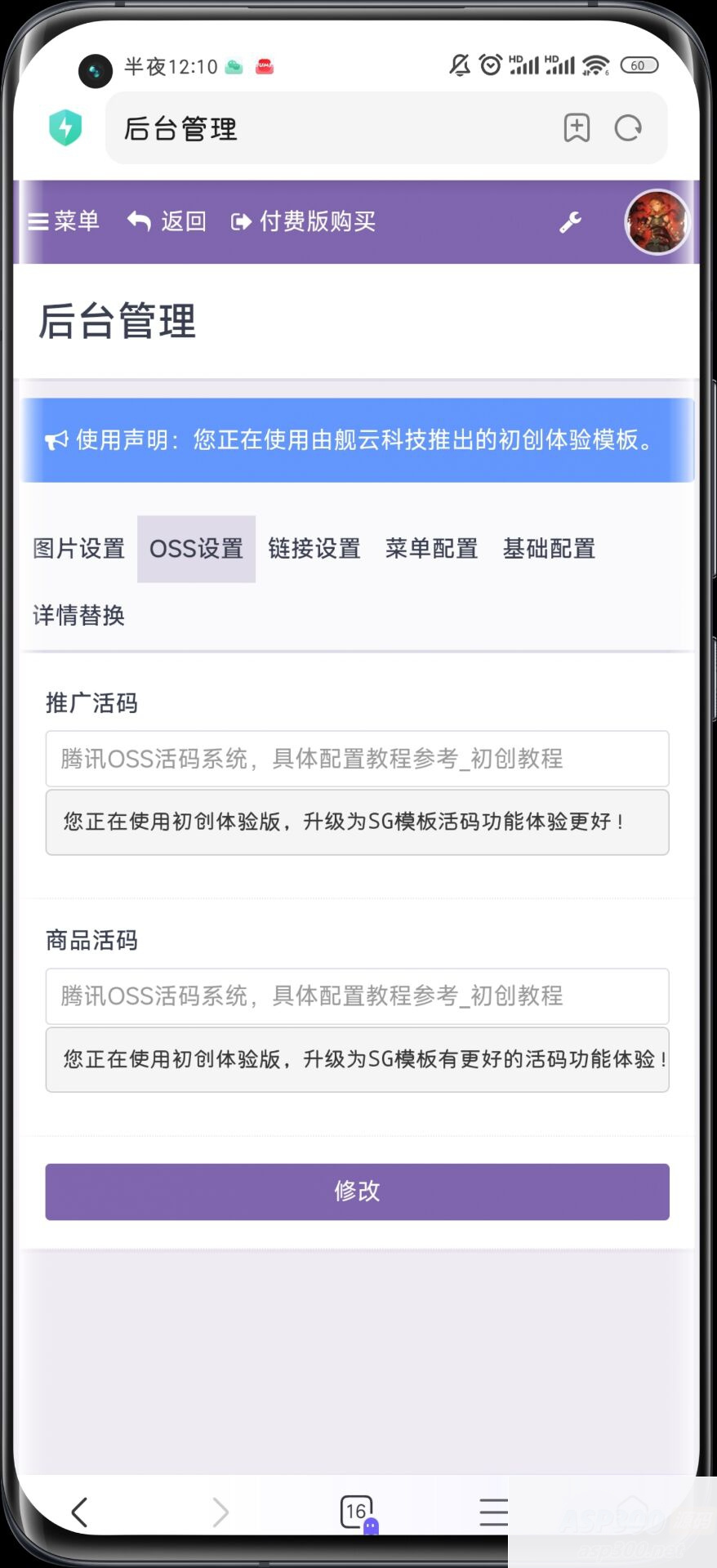Switch to the 链接设置 tab

tap(314, 549)
